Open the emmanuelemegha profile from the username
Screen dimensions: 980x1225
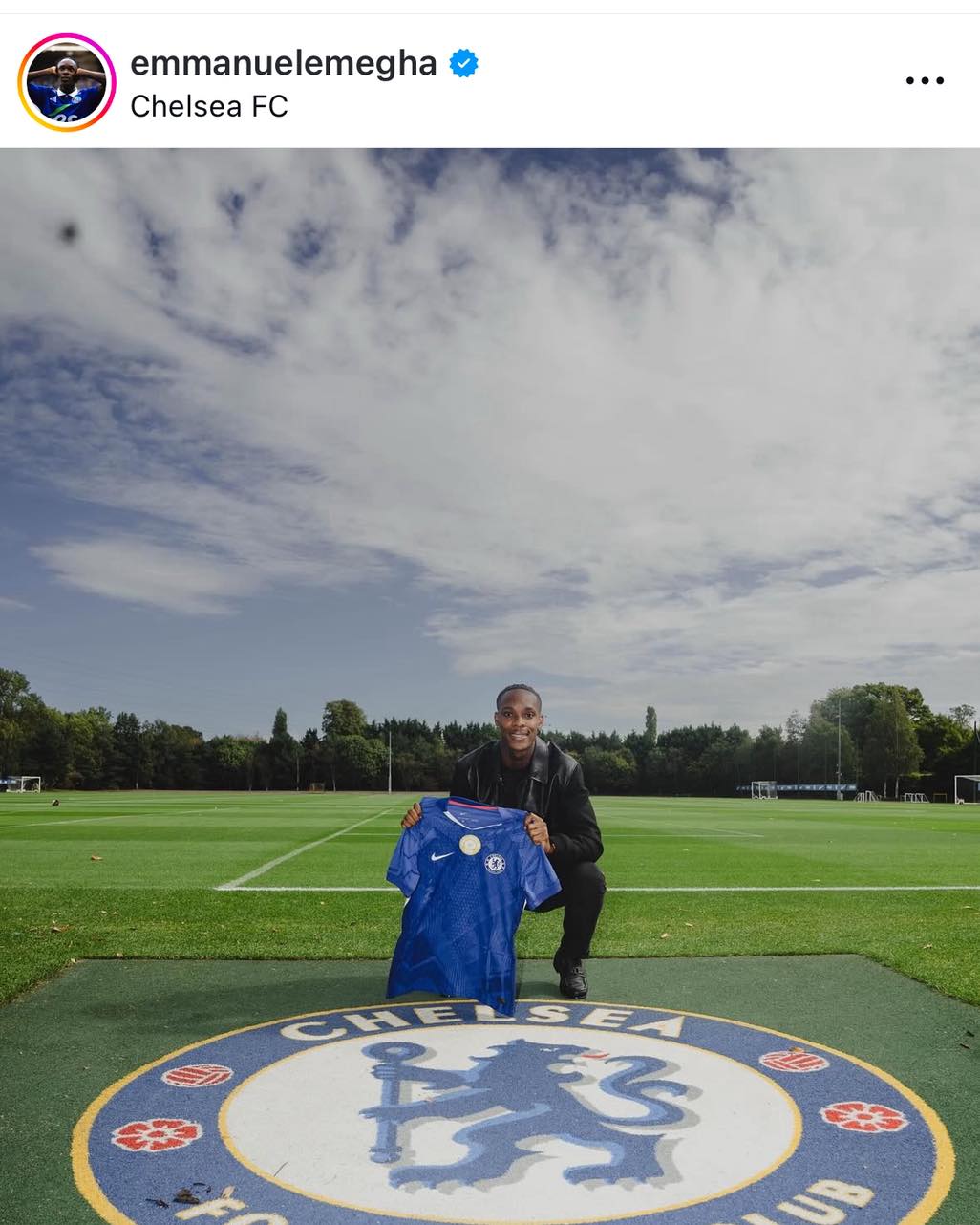[x=283, y=64]
